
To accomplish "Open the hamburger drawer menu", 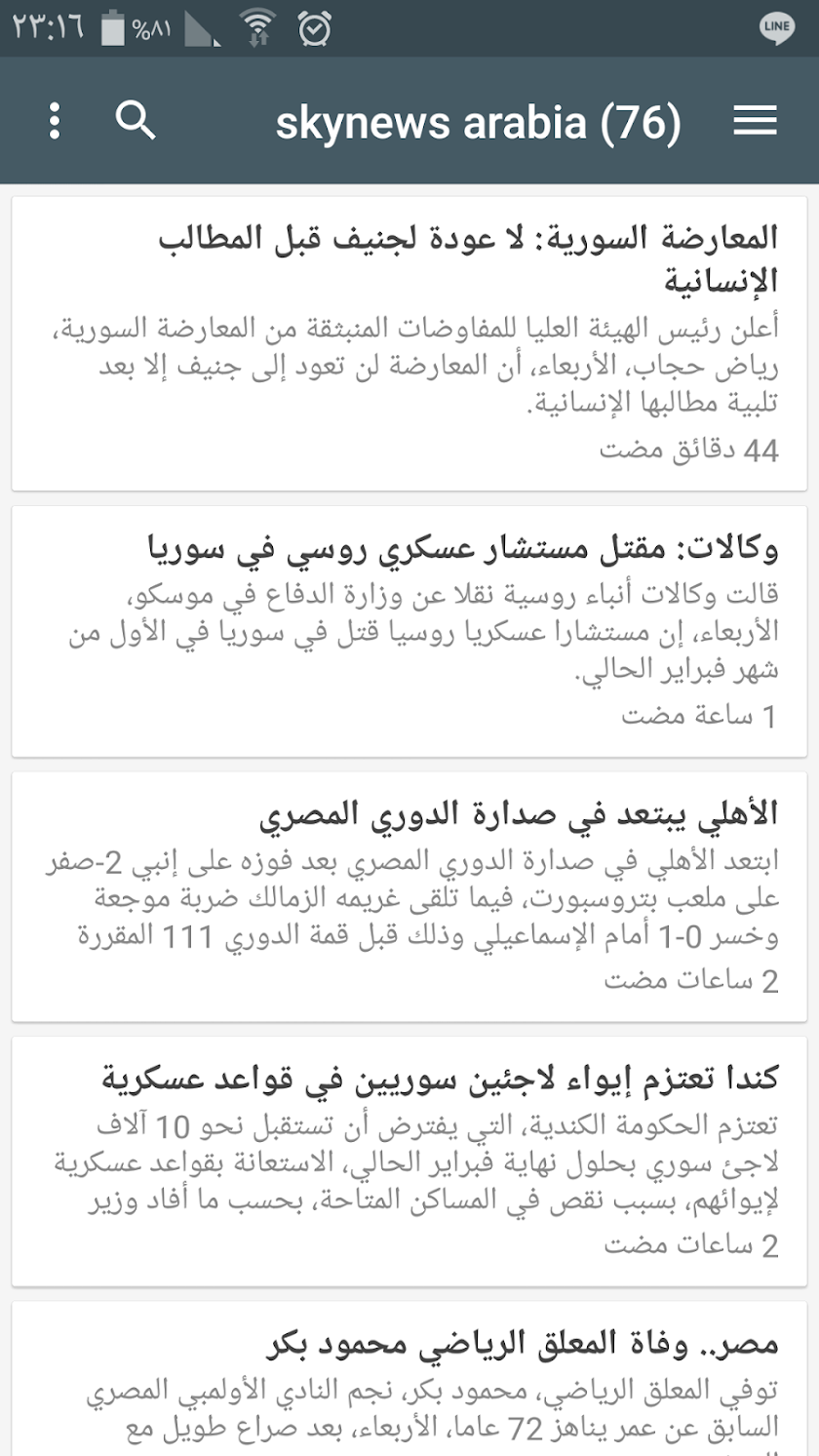I will click(x=755, y=121).
